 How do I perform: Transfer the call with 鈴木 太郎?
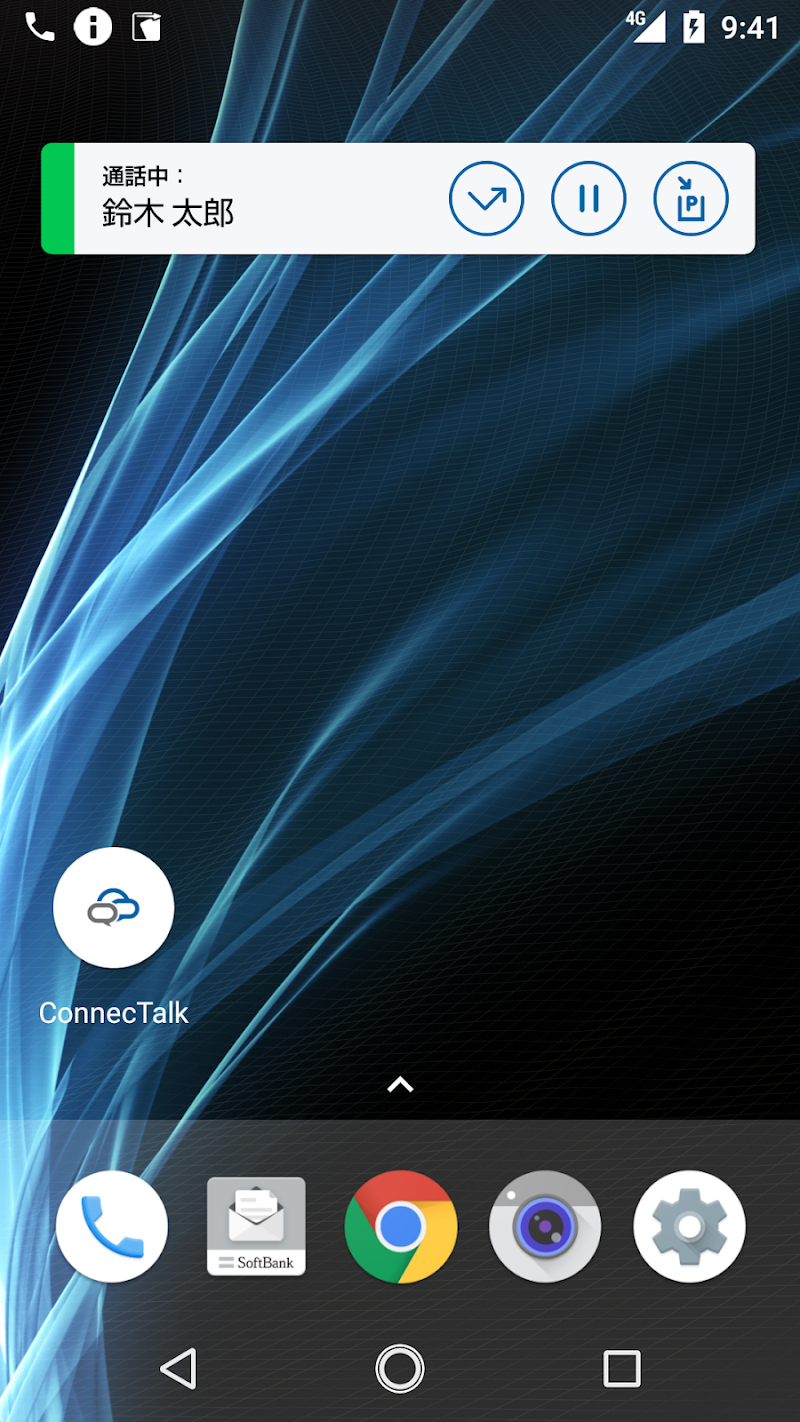(486, 199)
